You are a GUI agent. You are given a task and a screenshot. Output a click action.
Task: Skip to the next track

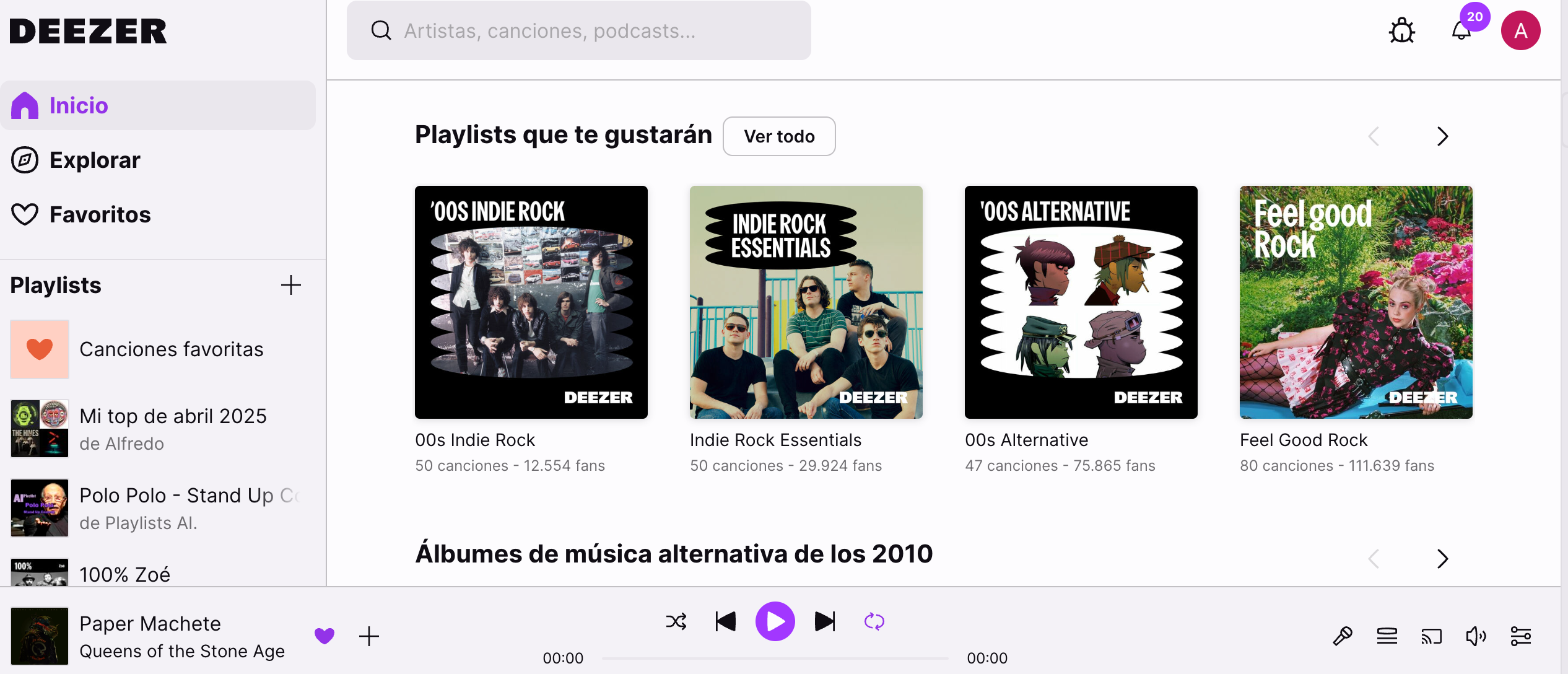point(824,621)
